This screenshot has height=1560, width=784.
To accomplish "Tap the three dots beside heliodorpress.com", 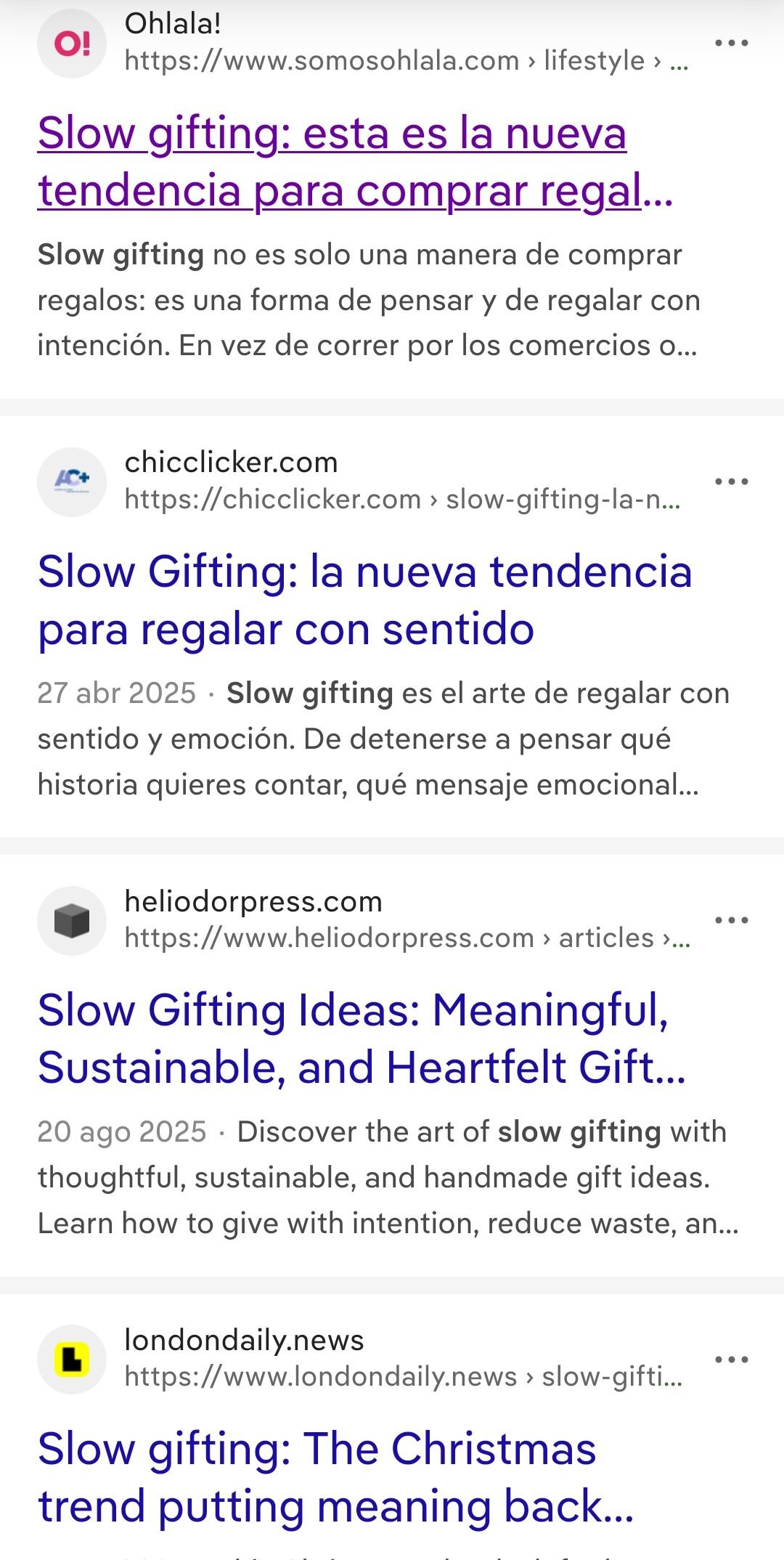I will tap(731, 920).
